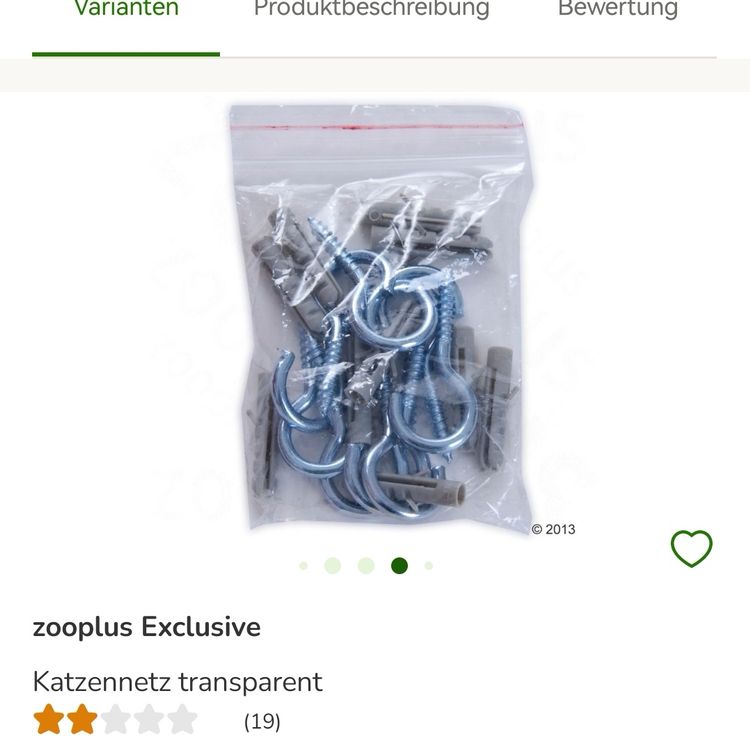Open the product image of screw hooks
The image size is (750, 750).
click(x=381, y=318)
